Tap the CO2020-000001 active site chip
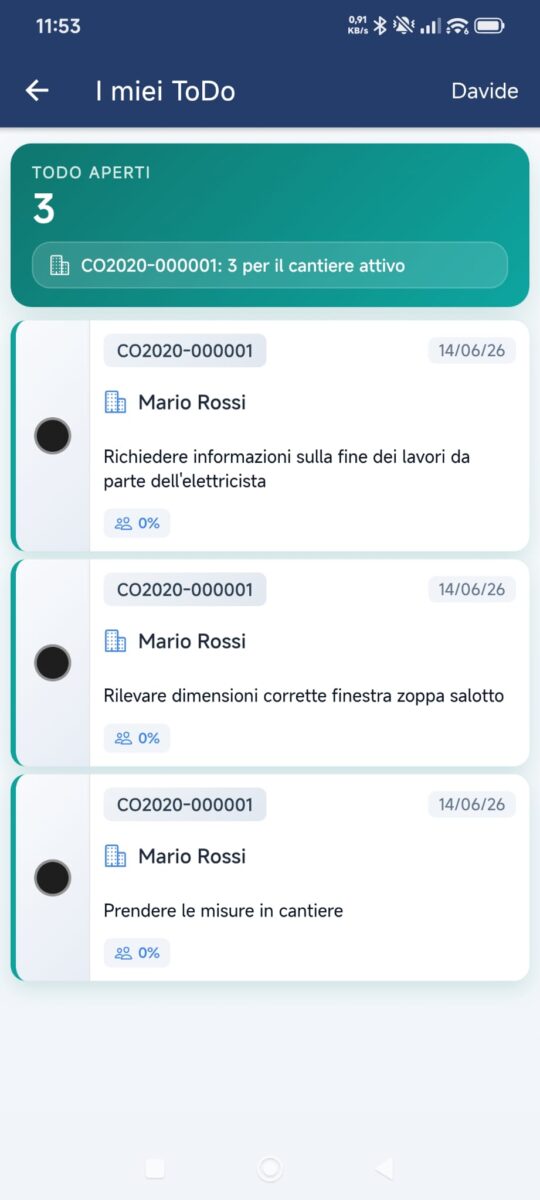The height and width of the screenshot is (1200, 540). coord(270,265)
